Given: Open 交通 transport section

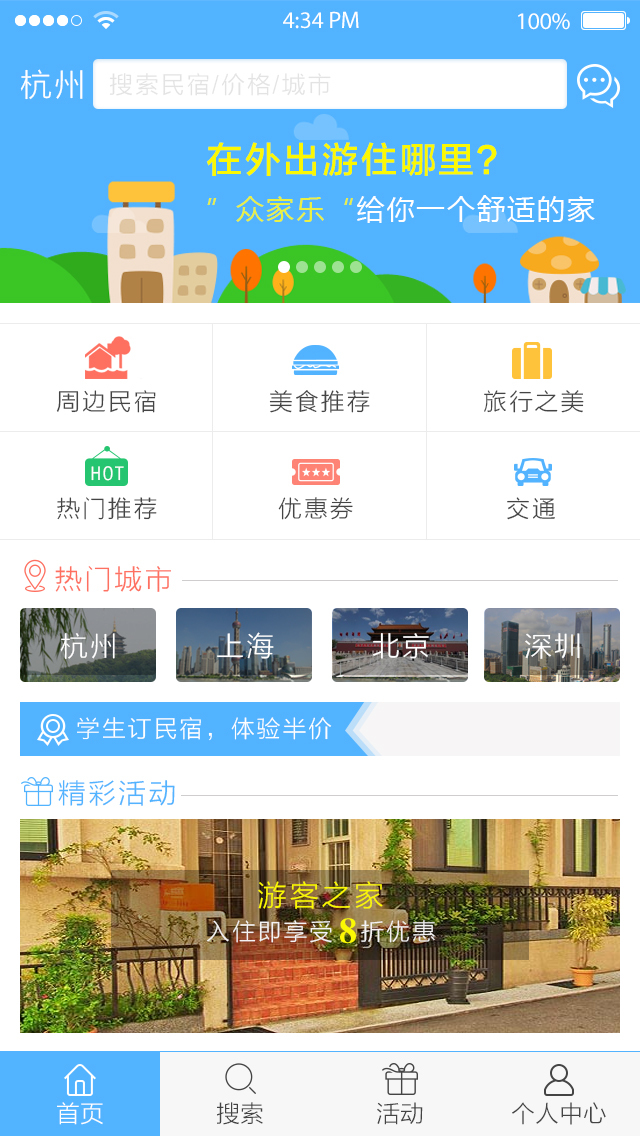Looking at the screenshot, I should pyautogui.click(x=532, y=485).
